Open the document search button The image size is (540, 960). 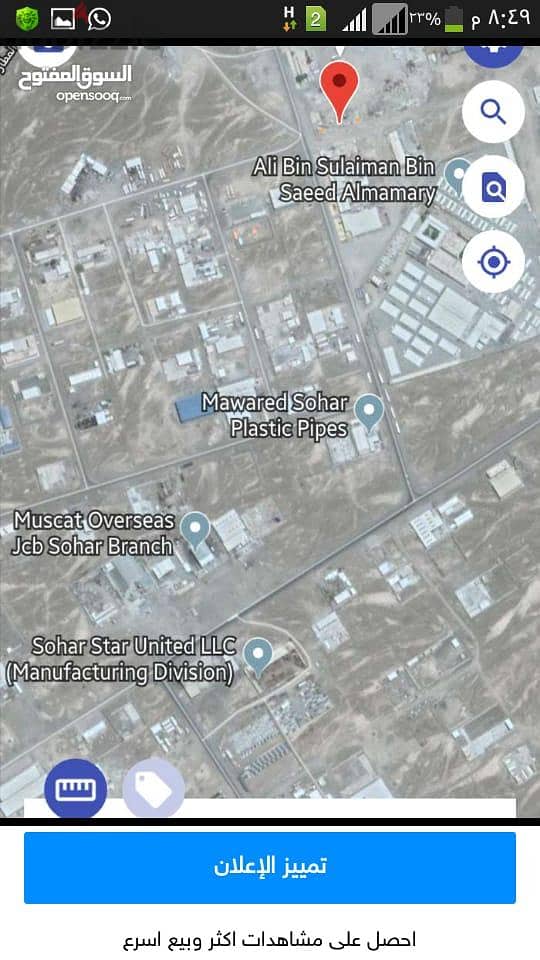point(493,187)
